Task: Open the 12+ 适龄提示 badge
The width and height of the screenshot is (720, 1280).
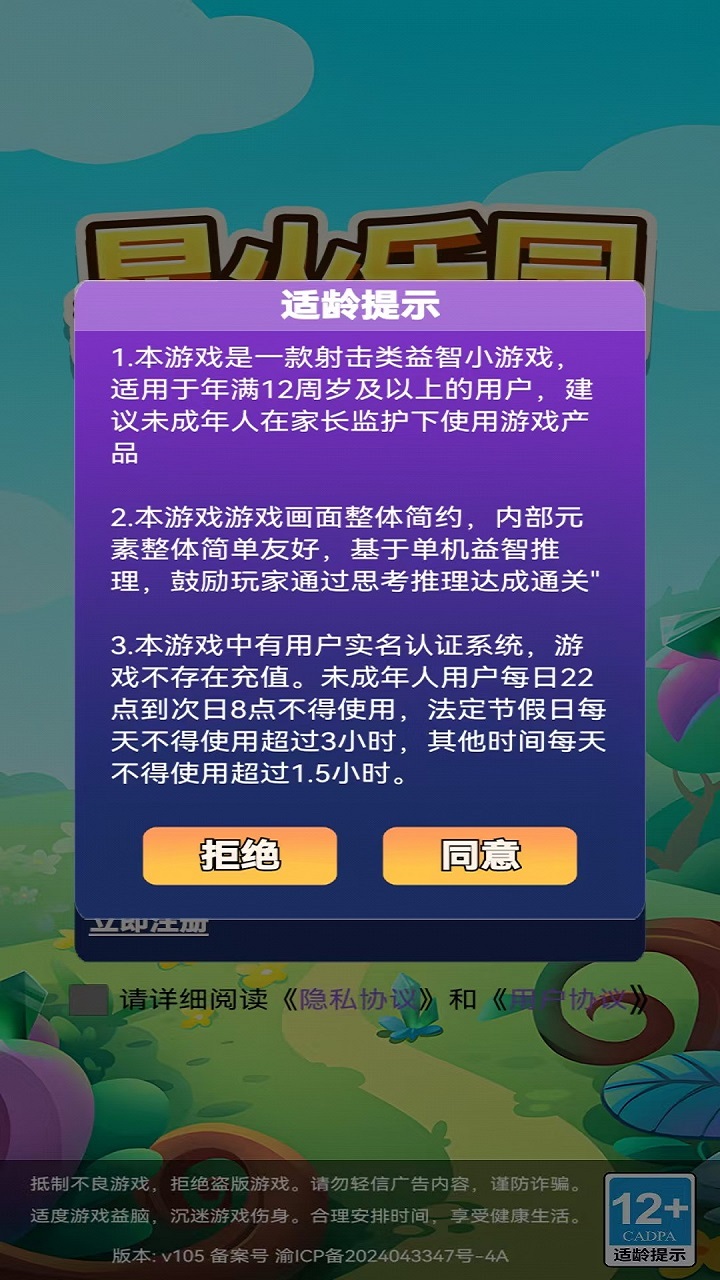Action: pos(651,1218)
